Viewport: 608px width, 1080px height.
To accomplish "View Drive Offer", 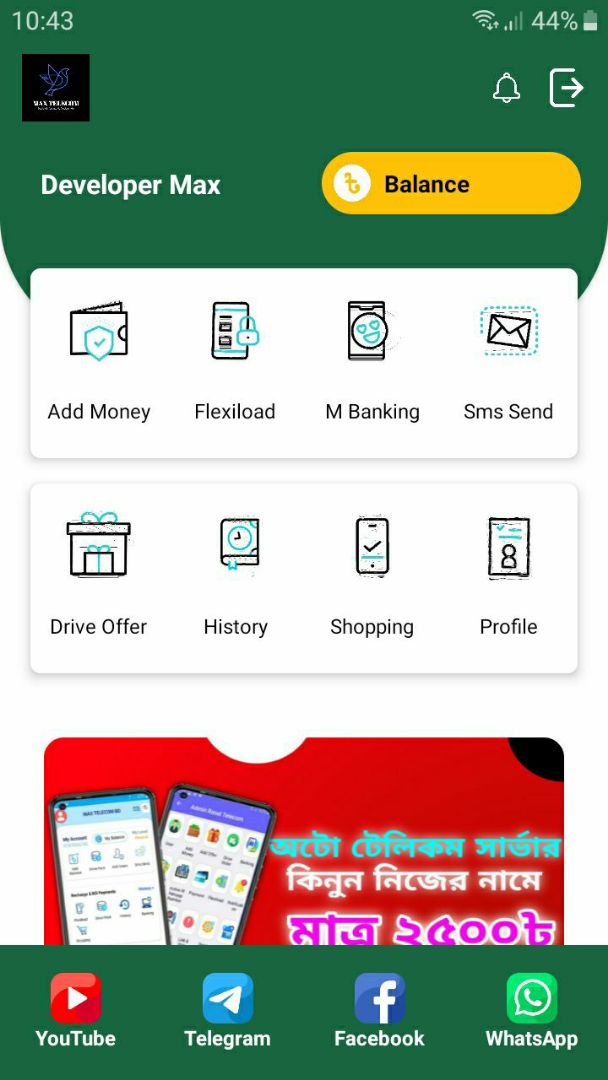I will [x=99, y=575].
